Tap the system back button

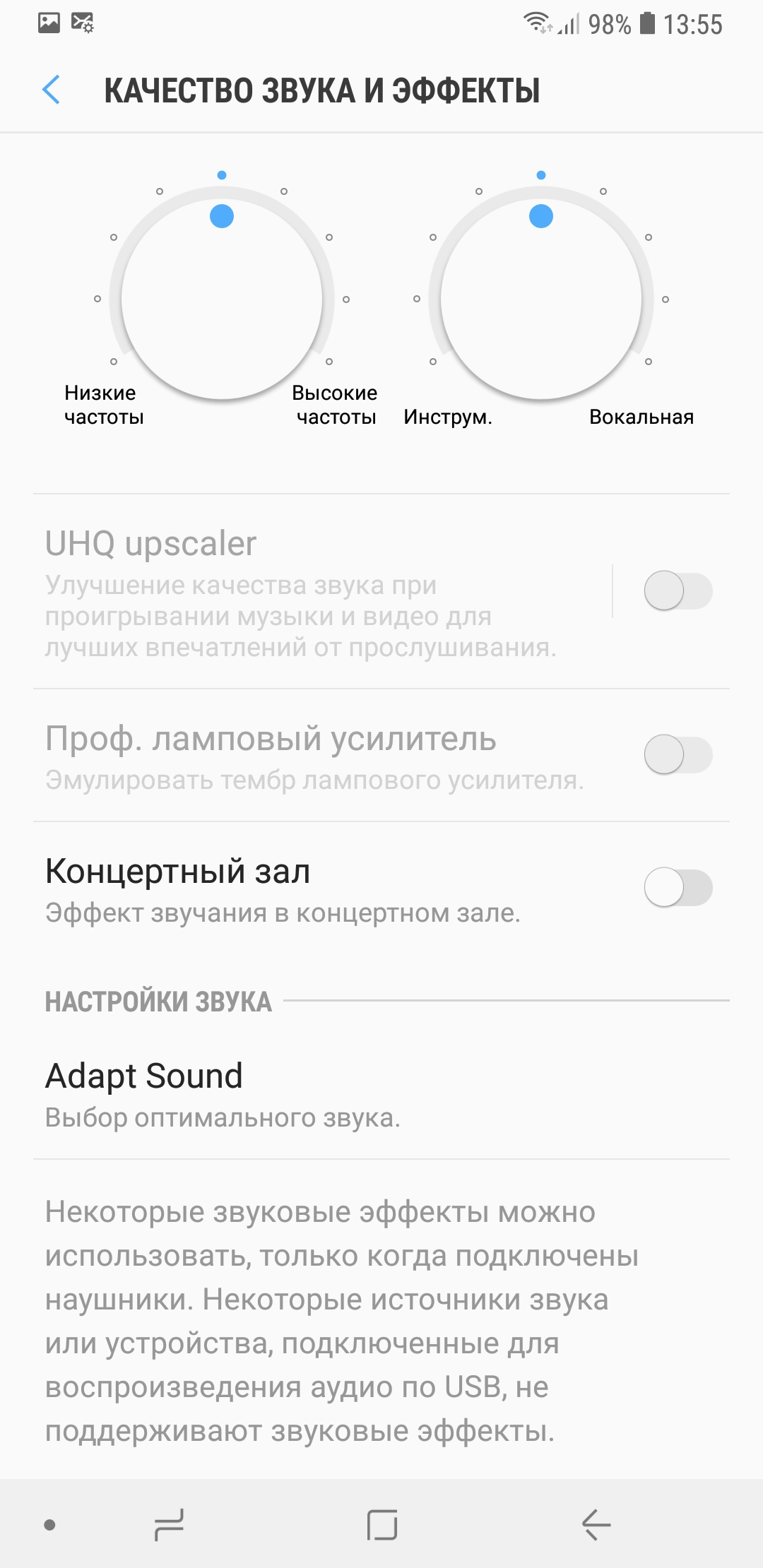pos(596,1524)
